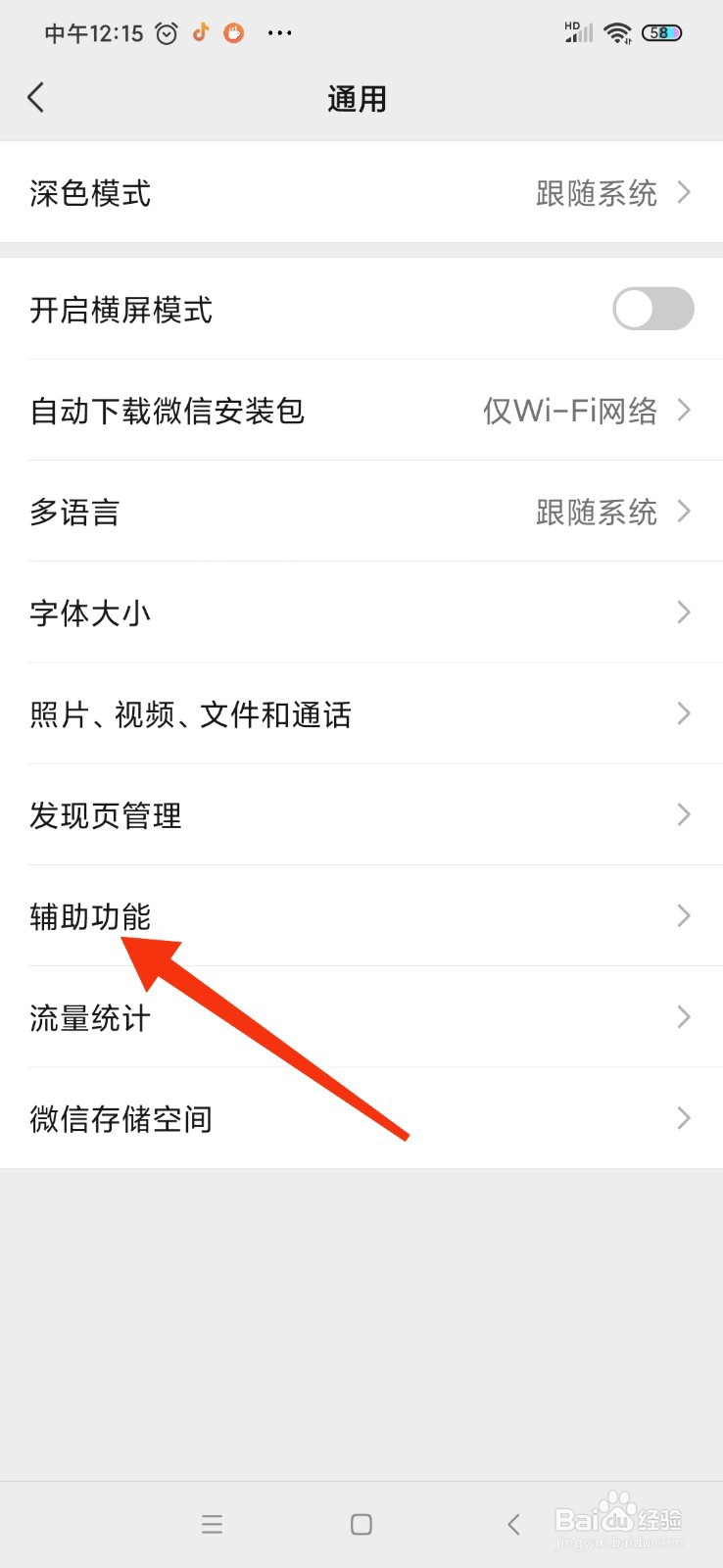723x1568 pixels.
Task: View 微信存储空间 storage usage
Action: tap(361, 1118)
